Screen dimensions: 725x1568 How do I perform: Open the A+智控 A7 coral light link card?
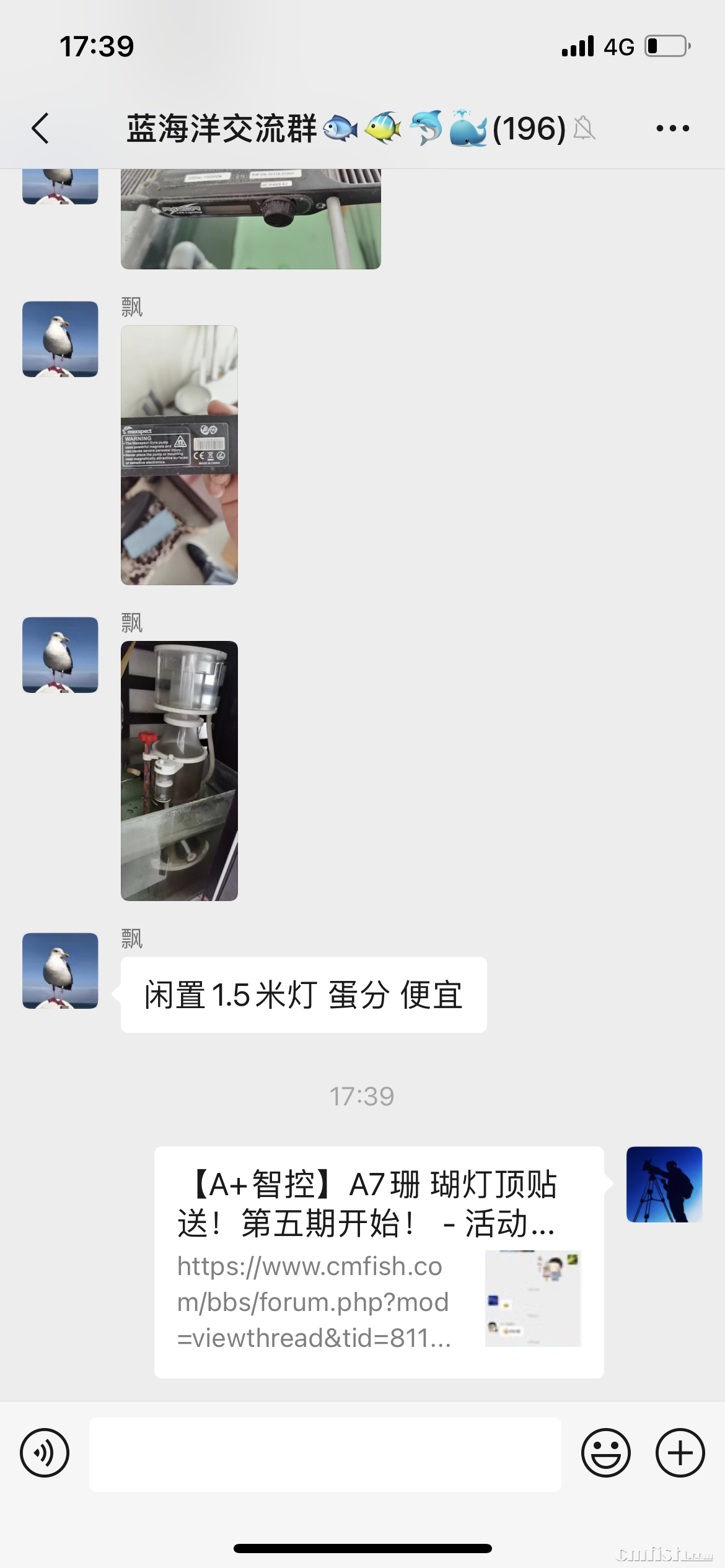pos(379,1261)
